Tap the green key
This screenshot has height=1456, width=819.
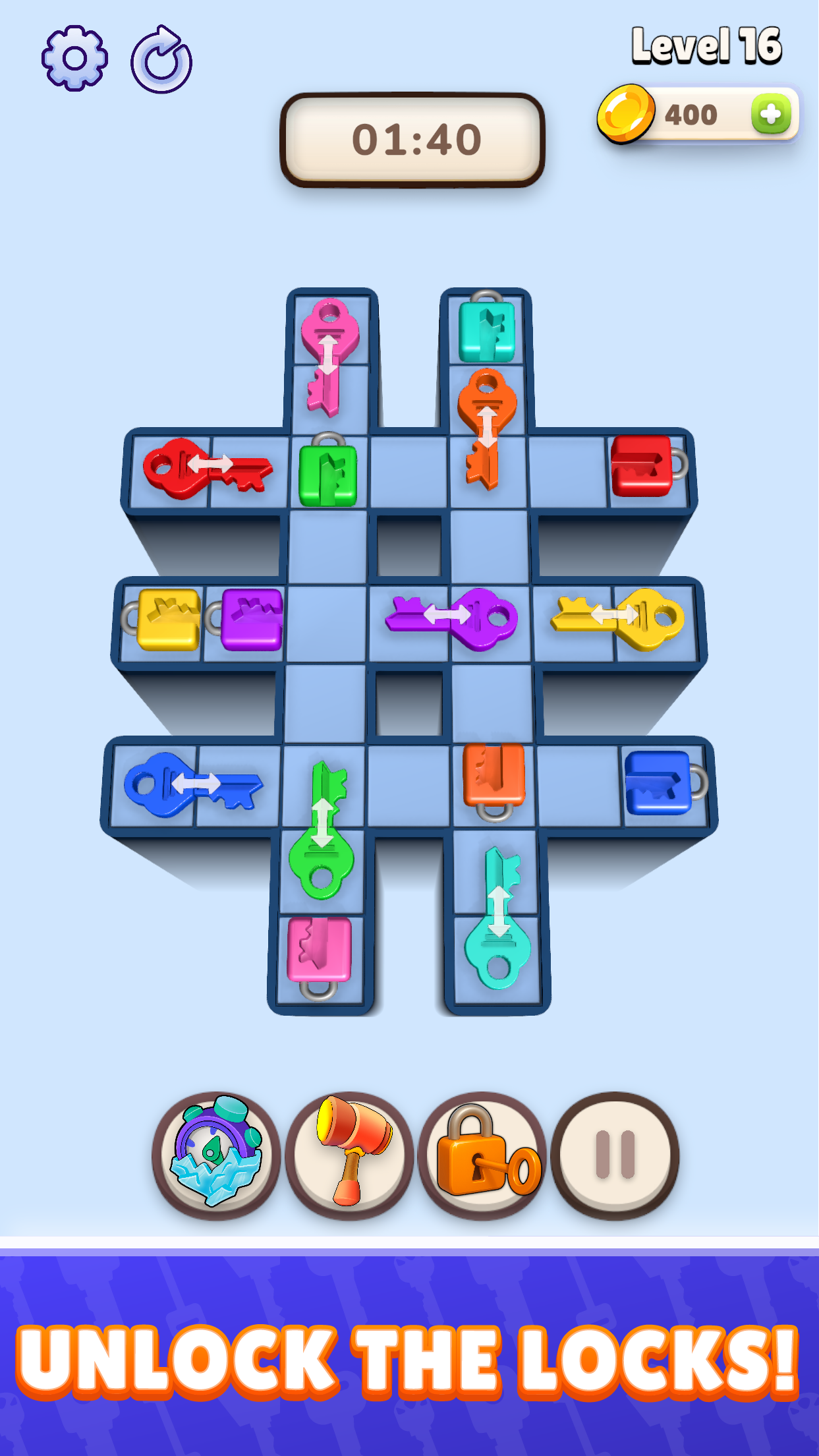coord(322,830)
